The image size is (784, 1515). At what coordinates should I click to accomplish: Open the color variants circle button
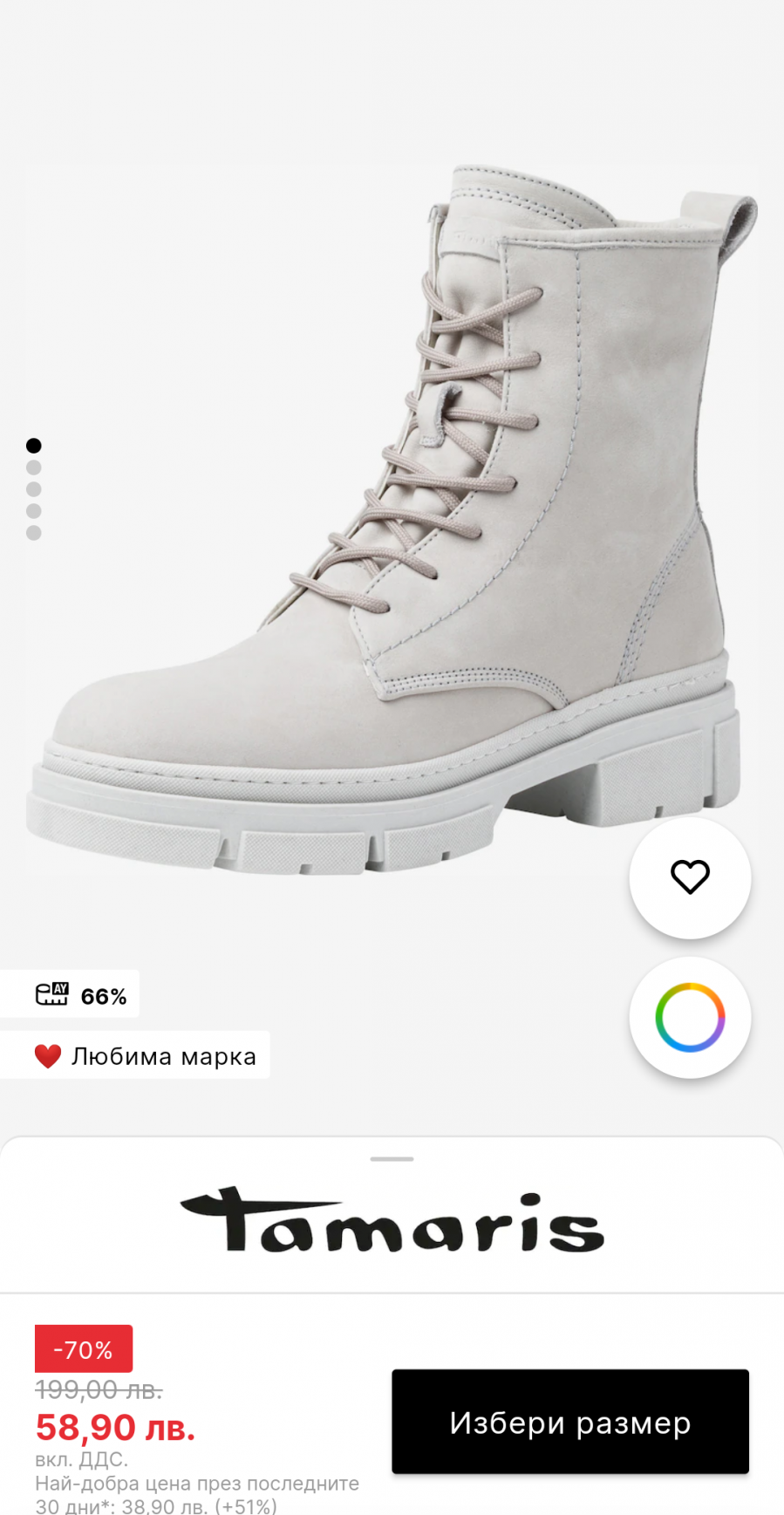690,1018
